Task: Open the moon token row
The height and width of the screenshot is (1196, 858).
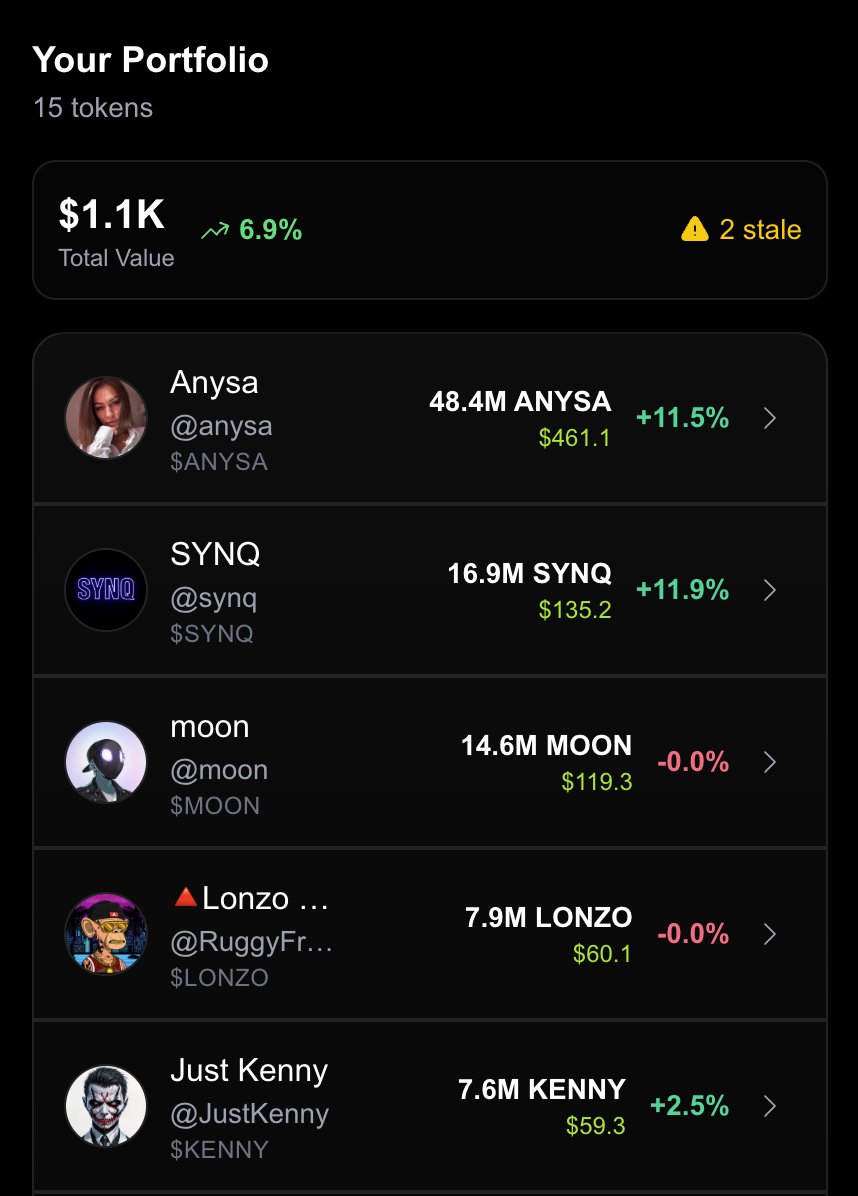Action: (430, 762)
